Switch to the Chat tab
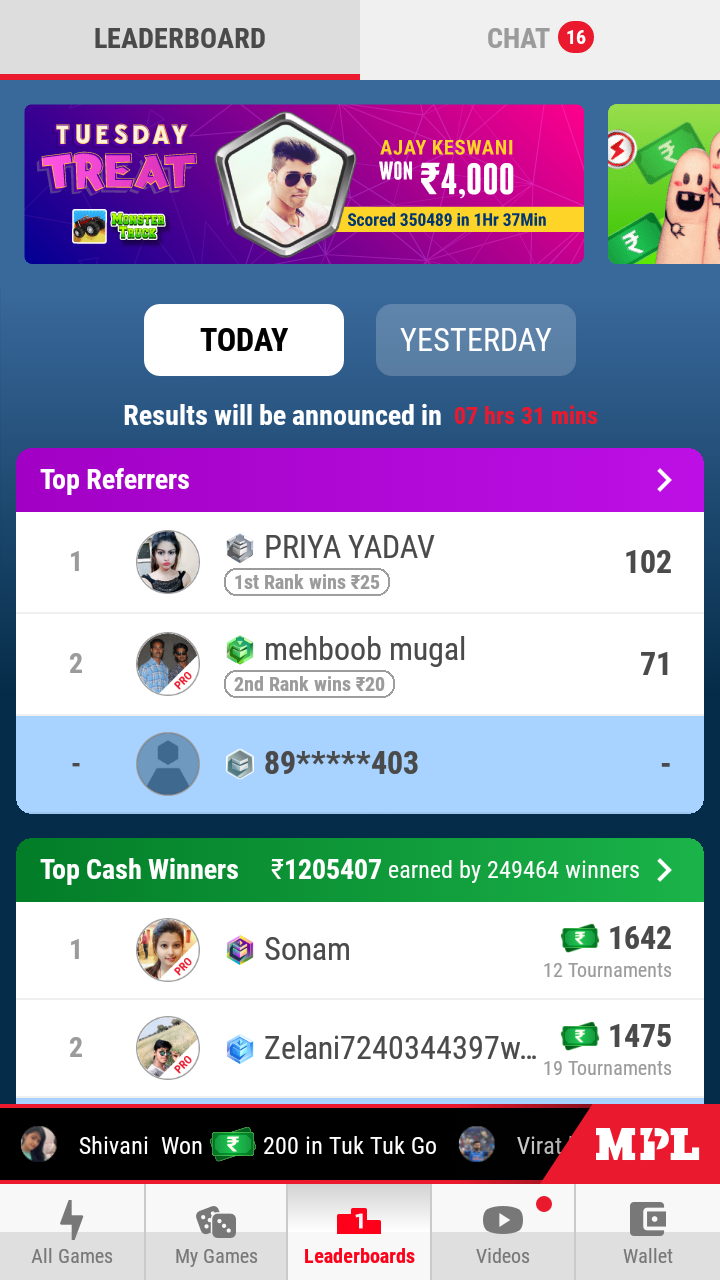The width and height of the screenshot is (720, 1280). (x=540, y=39)
